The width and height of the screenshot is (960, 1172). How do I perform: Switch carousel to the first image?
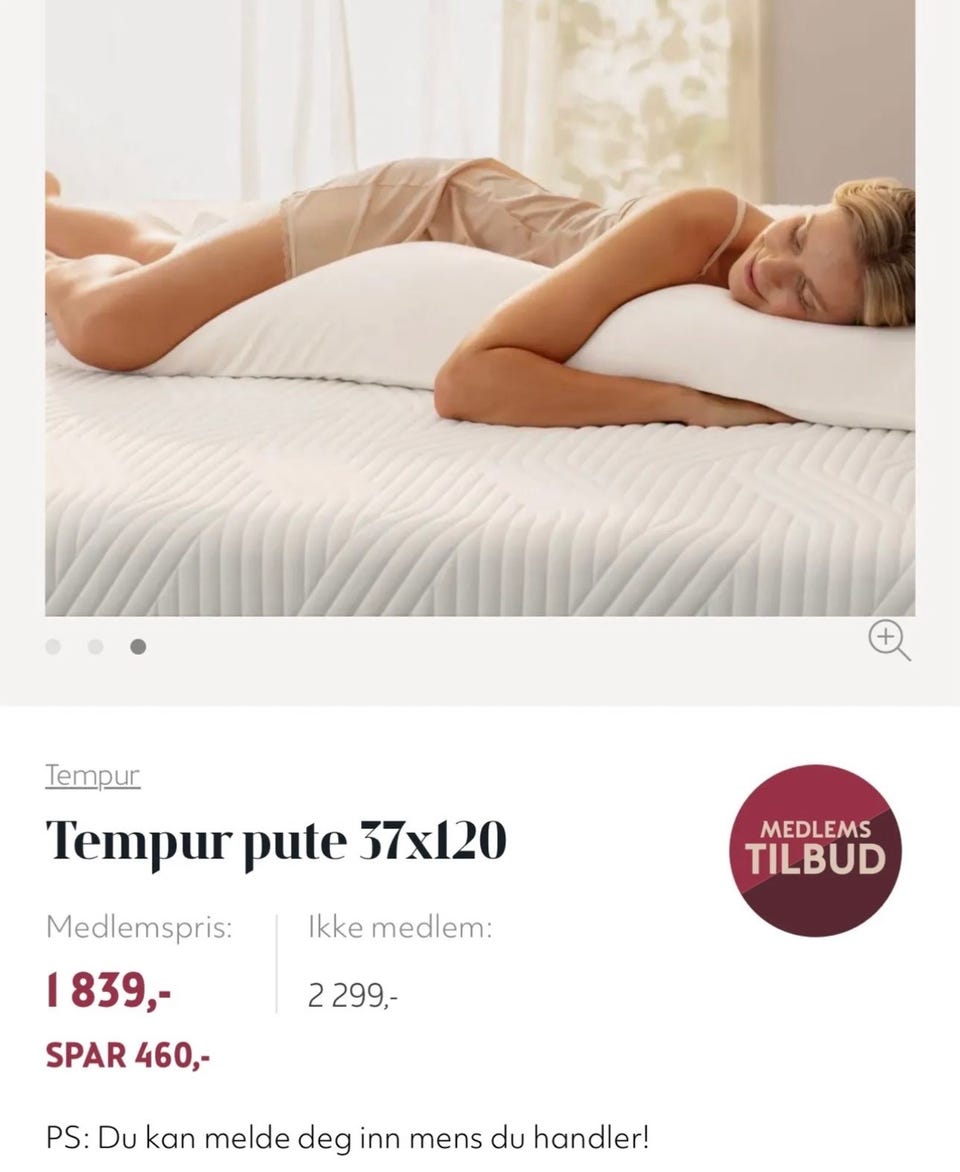(x=55, y=647)
